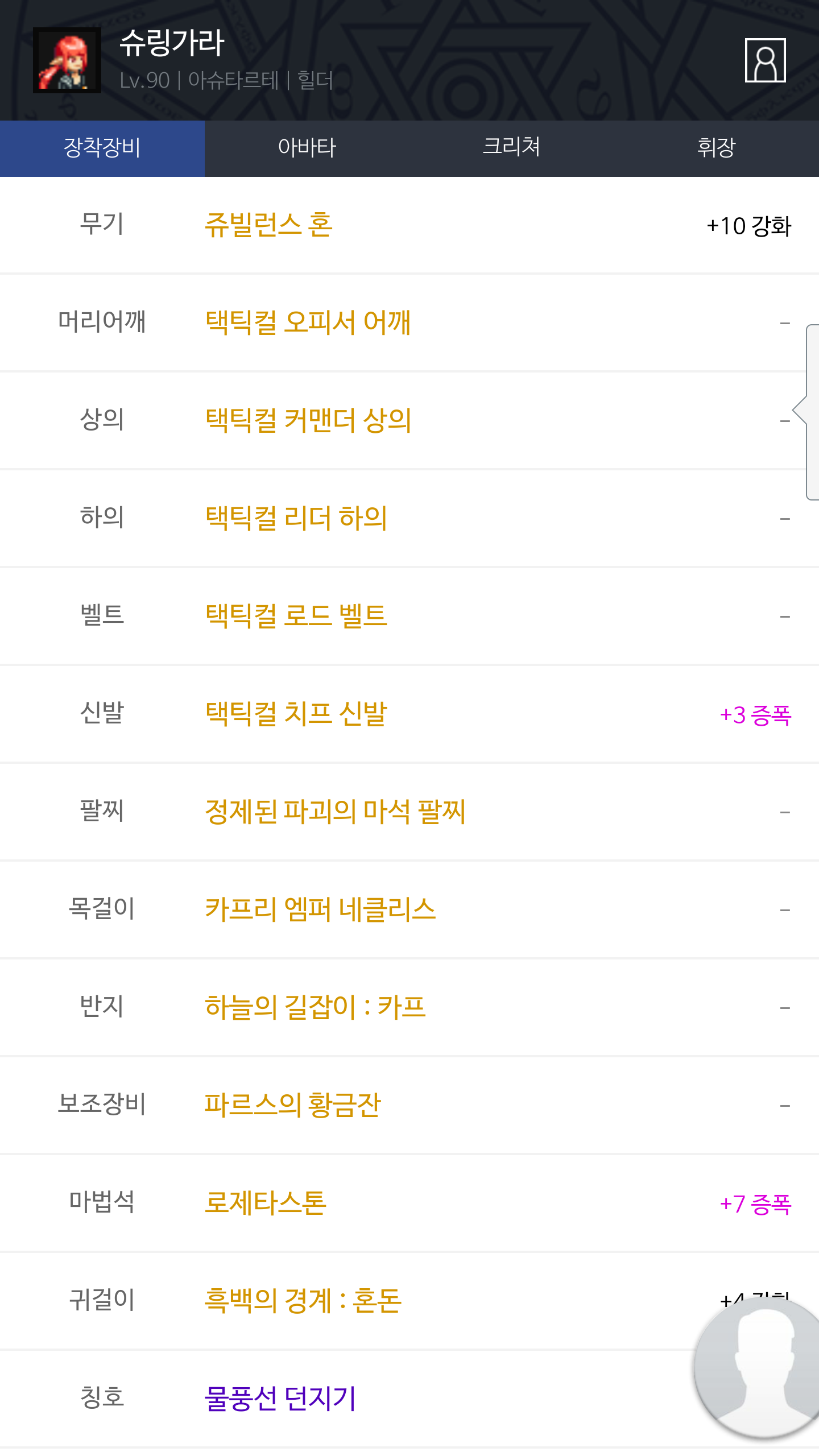Select the 장착장비 tab
The image size is (819, 1456).
[x=102, y=148]
